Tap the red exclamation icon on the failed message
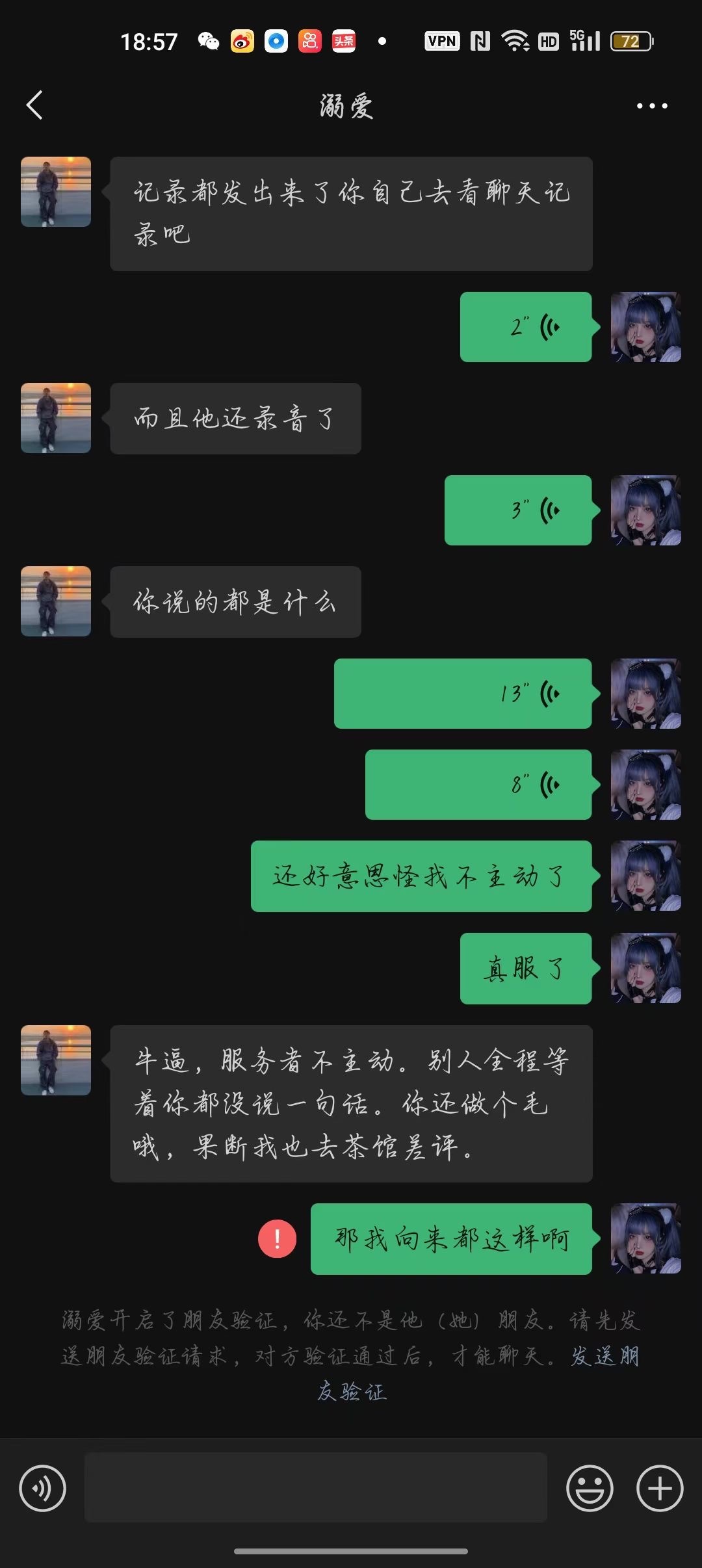Image resolution: width=702 pixels, height=1568 pixels. 276,1240
